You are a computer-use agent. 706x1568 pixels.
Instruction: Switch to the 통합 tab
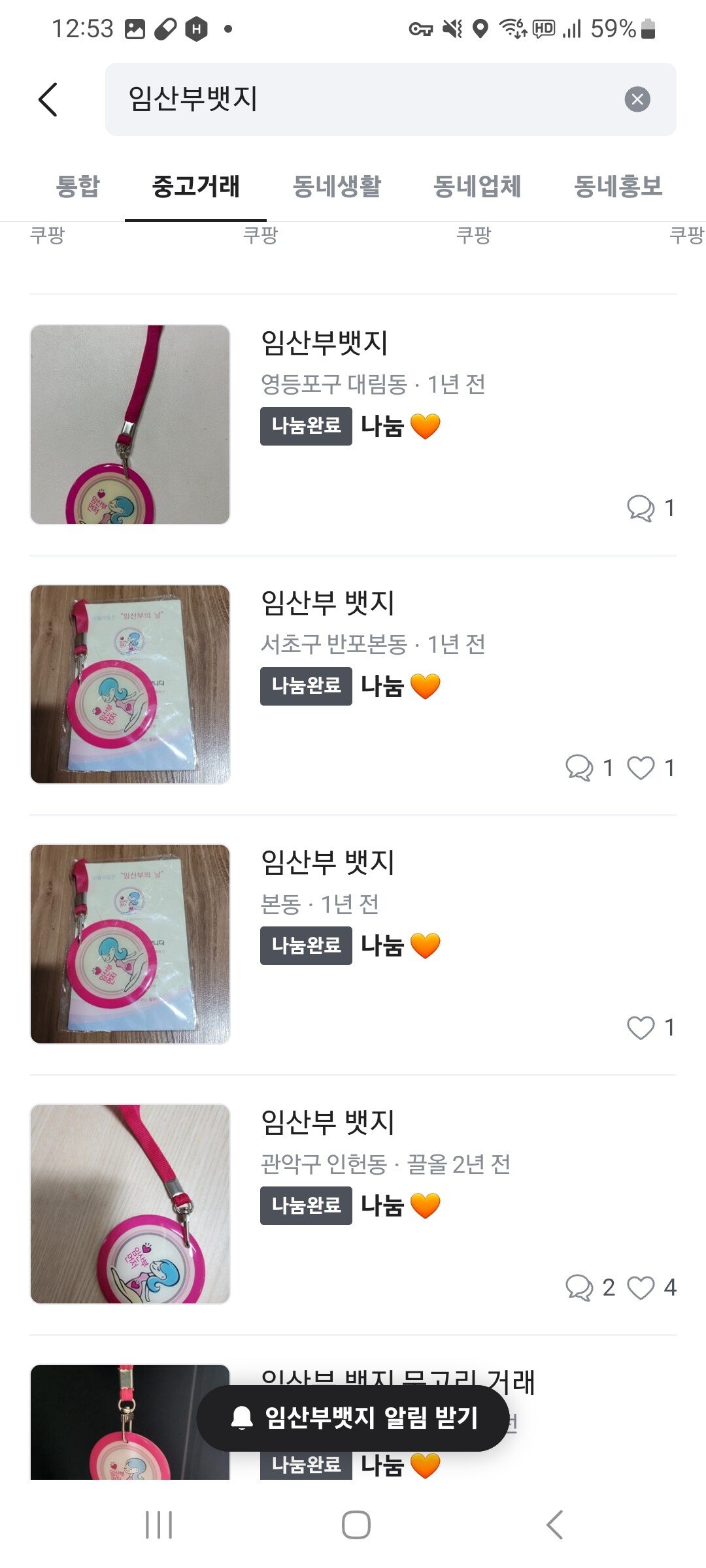pyautogui.click(x=78, y=187)
